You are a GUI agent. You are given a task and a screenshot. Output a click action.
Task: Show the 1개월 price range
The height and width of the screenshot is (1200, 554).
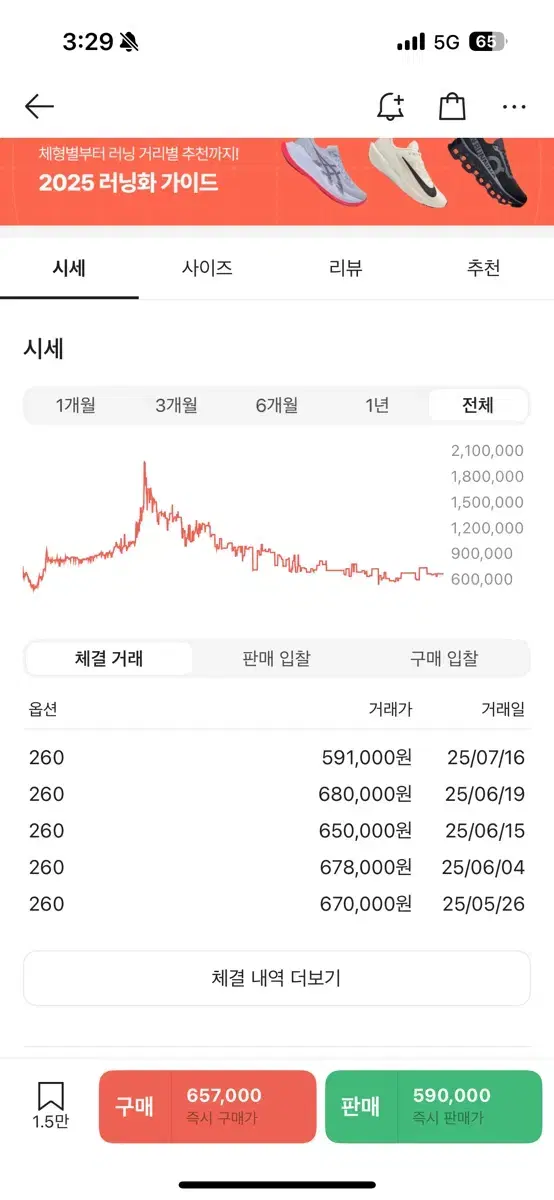[76, 405]
